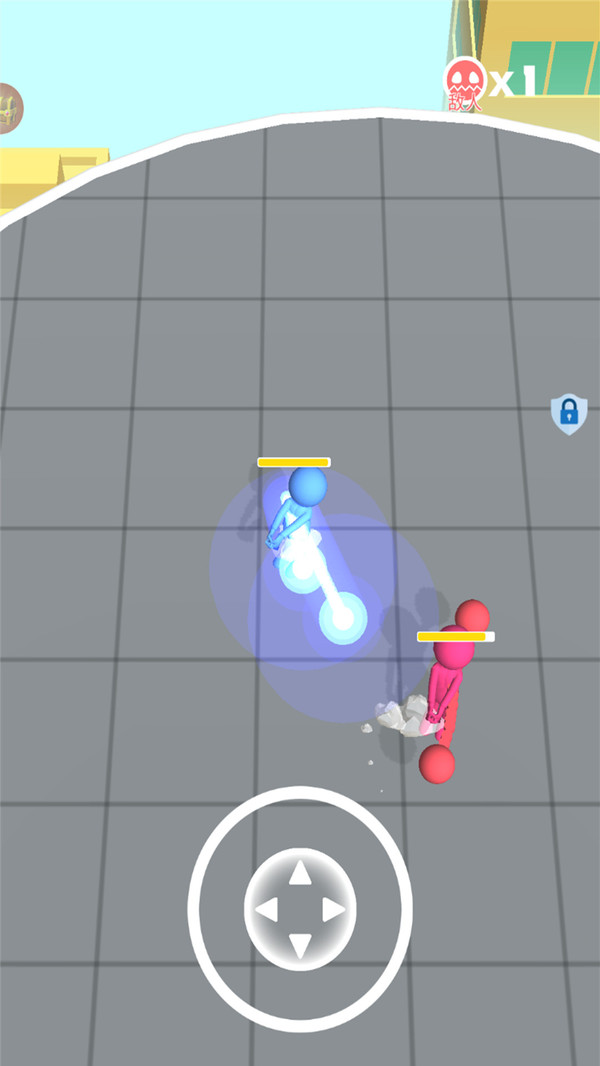Tap the down arrow on the joystick

tap(299, 945)
